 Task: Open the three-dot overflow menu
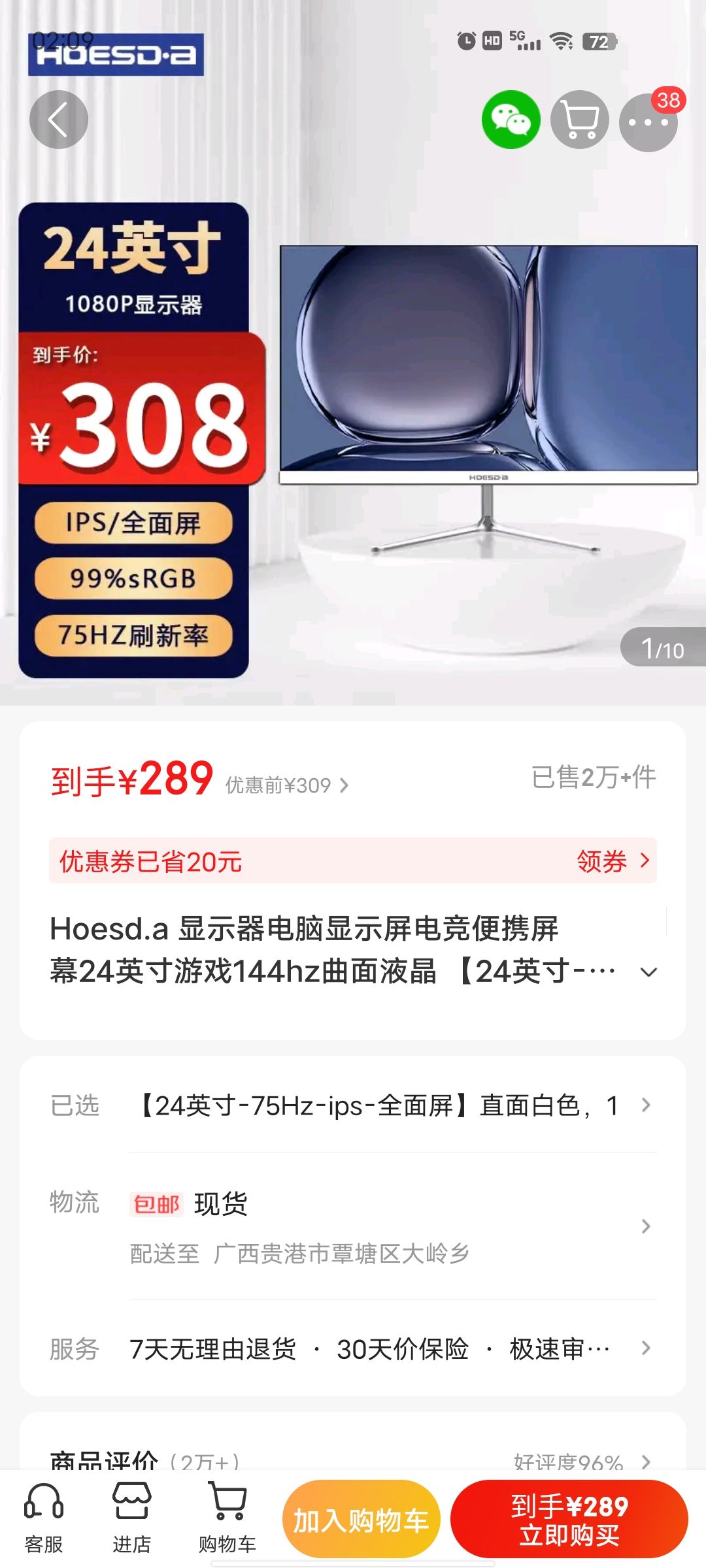(x=647, y=122)
